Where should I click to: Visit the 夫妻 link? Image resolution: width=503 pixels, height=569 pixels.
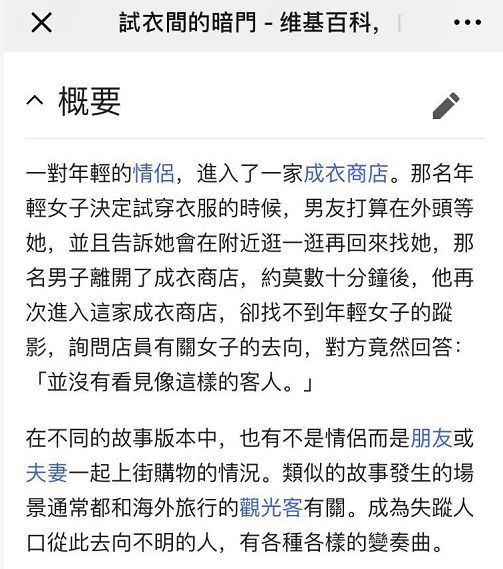(46, 472)
